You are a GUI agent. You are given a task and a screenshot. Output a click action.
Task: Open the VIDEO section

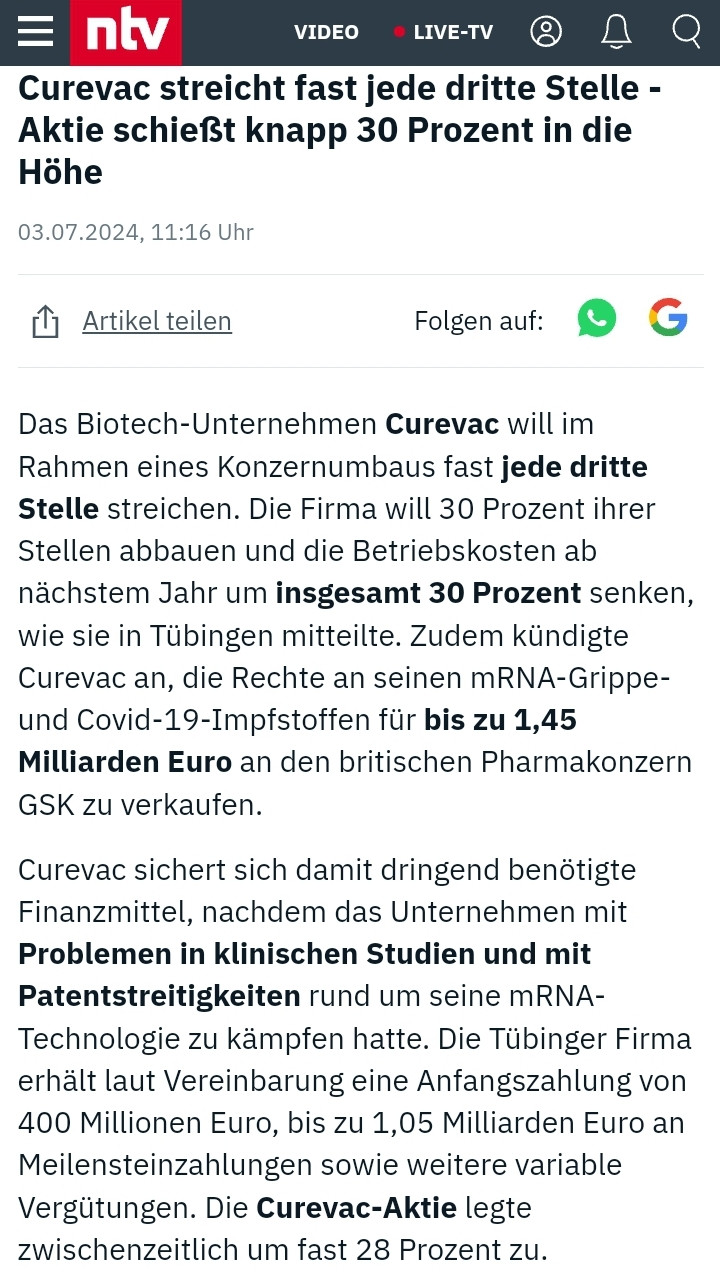326,32
